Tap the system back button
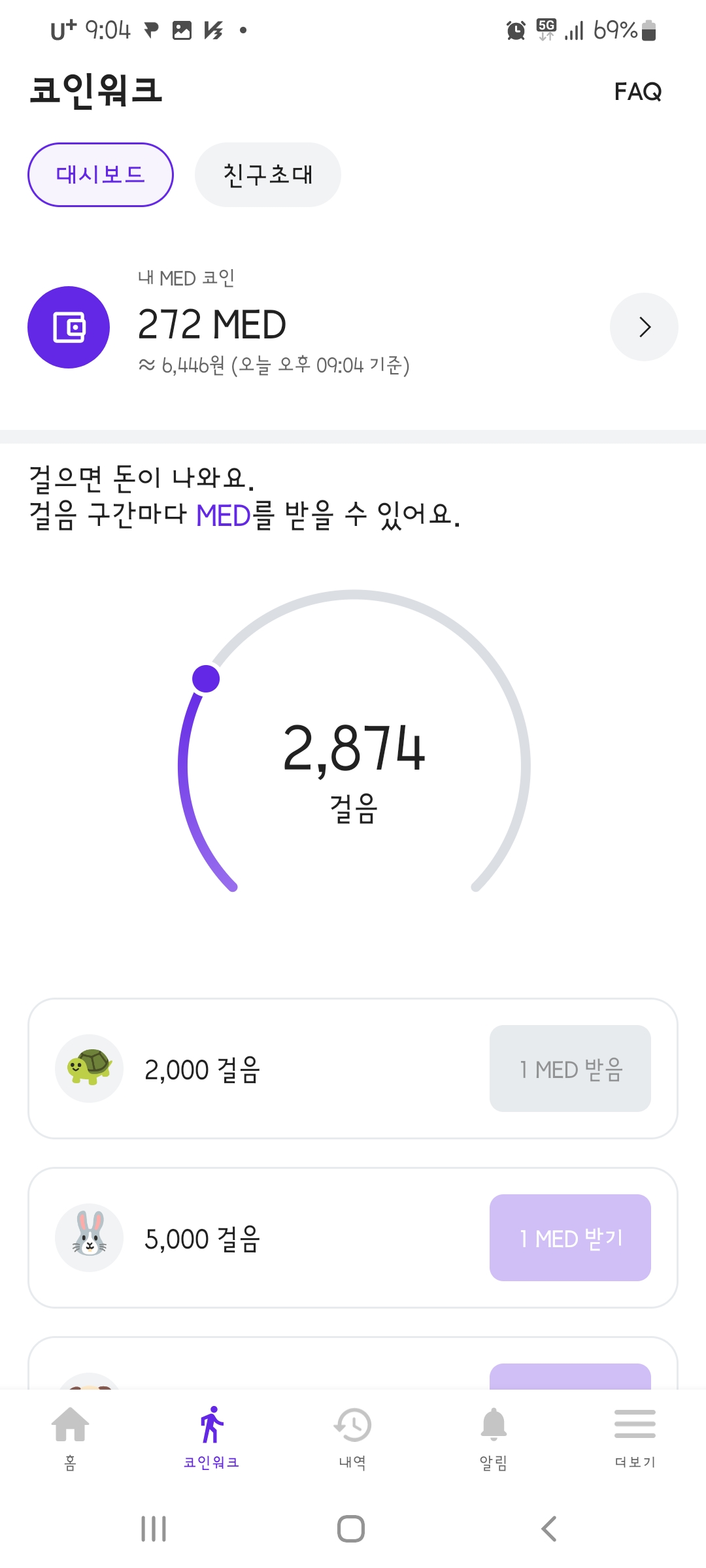 point(549,1529)
